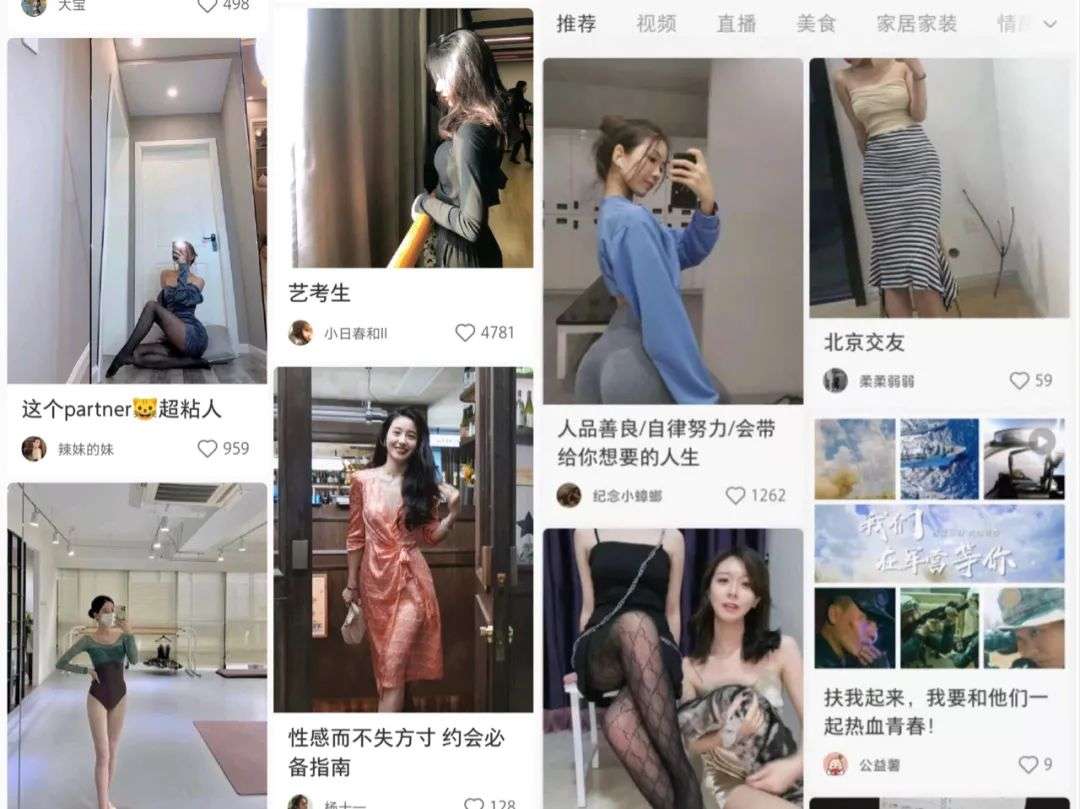
Task: Select the 推荐 tab
Action: click(576, 24)
